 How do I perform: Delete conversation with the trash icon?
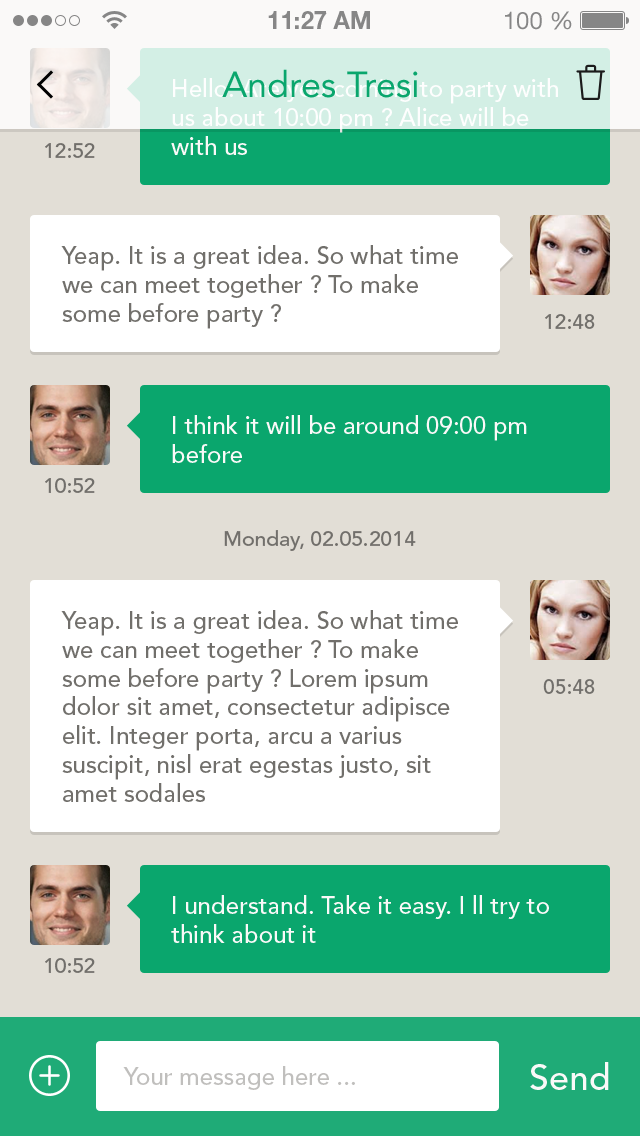tap(590, 83)
